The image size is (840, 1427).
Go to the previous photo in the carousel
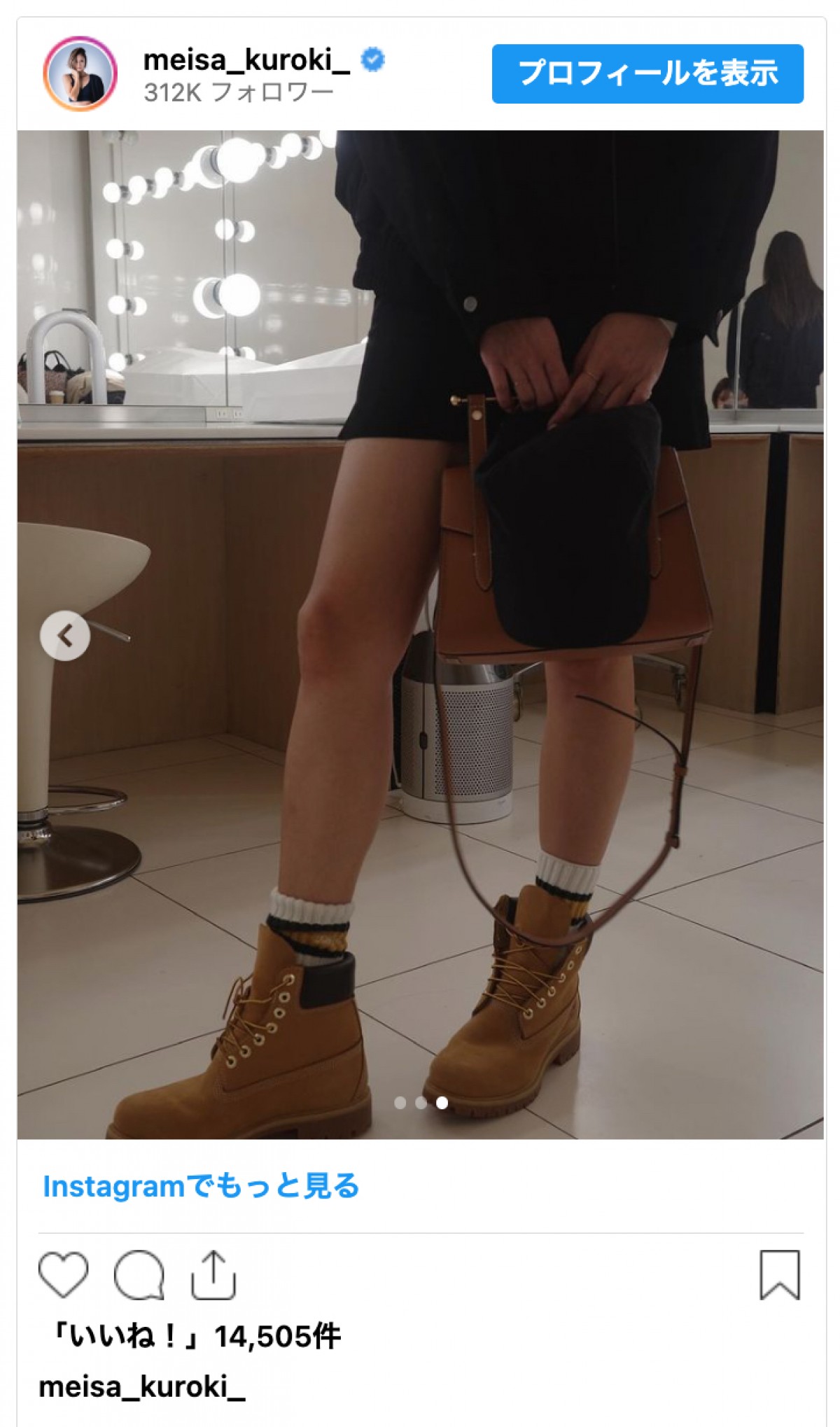point(65,636)
